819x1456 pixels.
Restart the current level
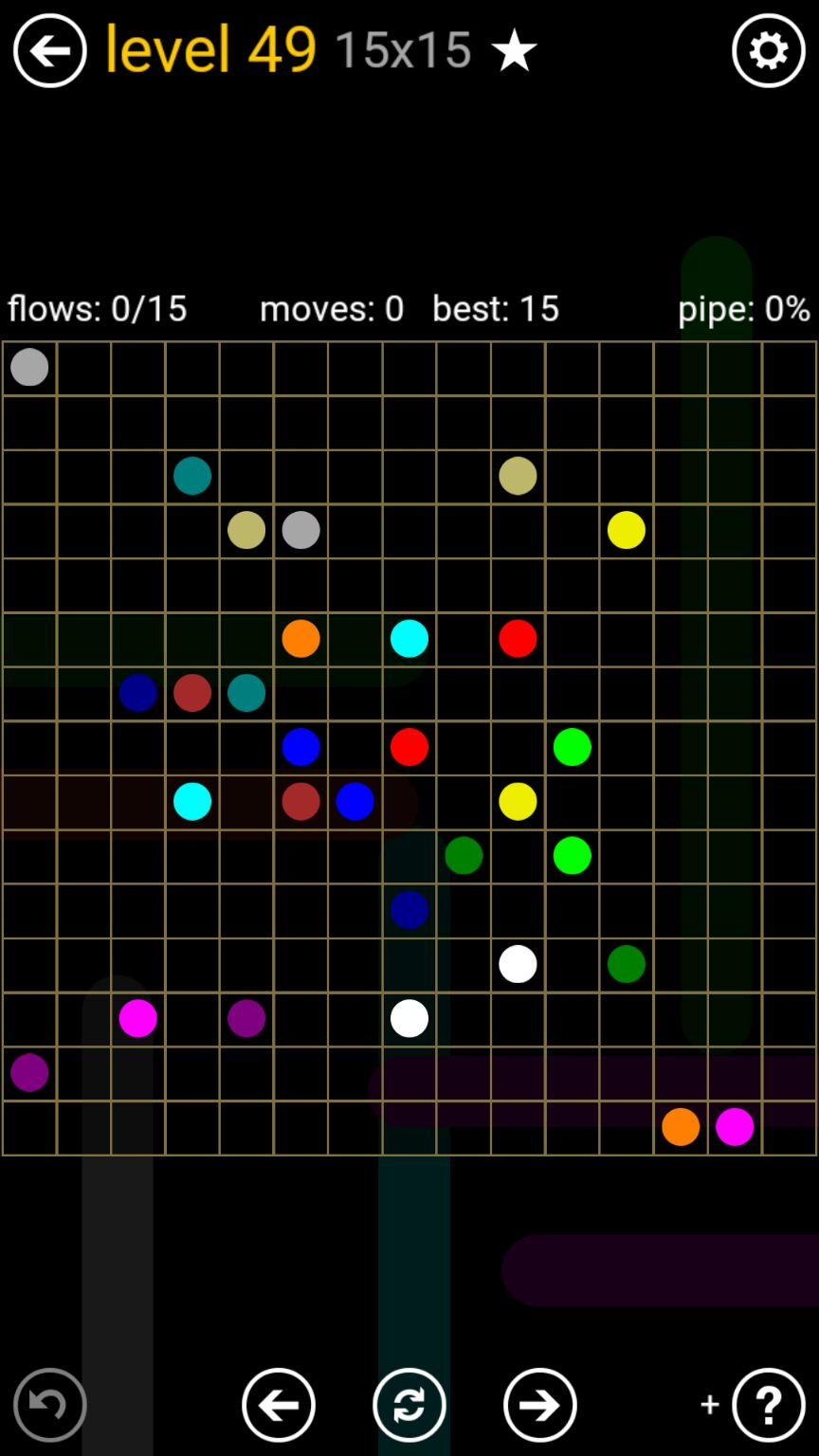tap(409, 1405)
